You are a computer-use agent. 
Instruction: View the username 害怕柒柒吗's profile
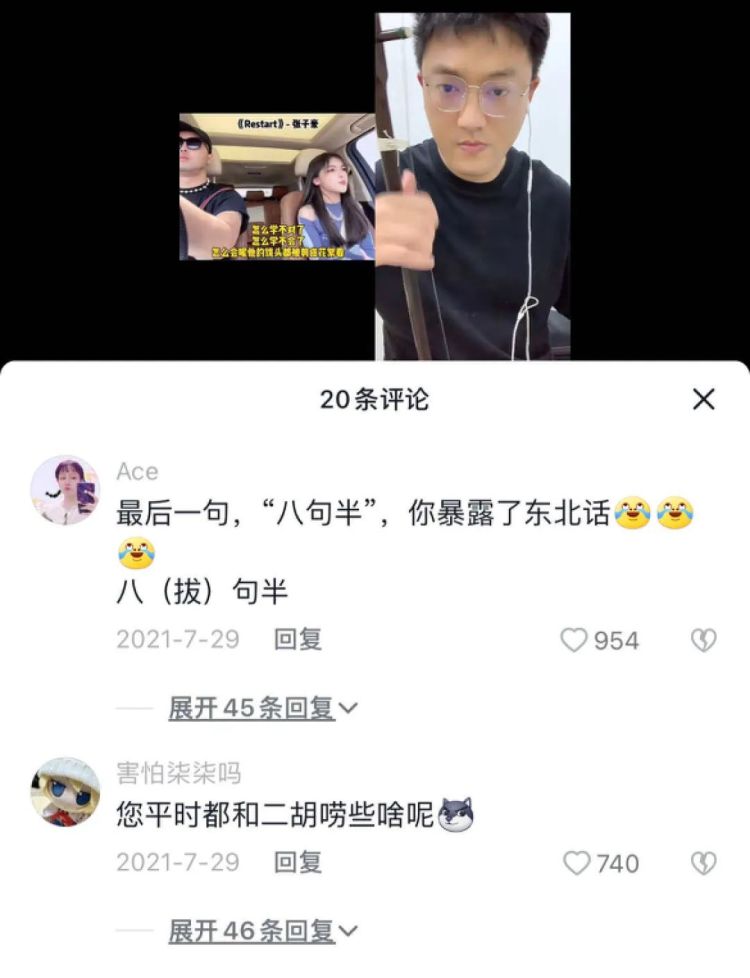(178, 773)
